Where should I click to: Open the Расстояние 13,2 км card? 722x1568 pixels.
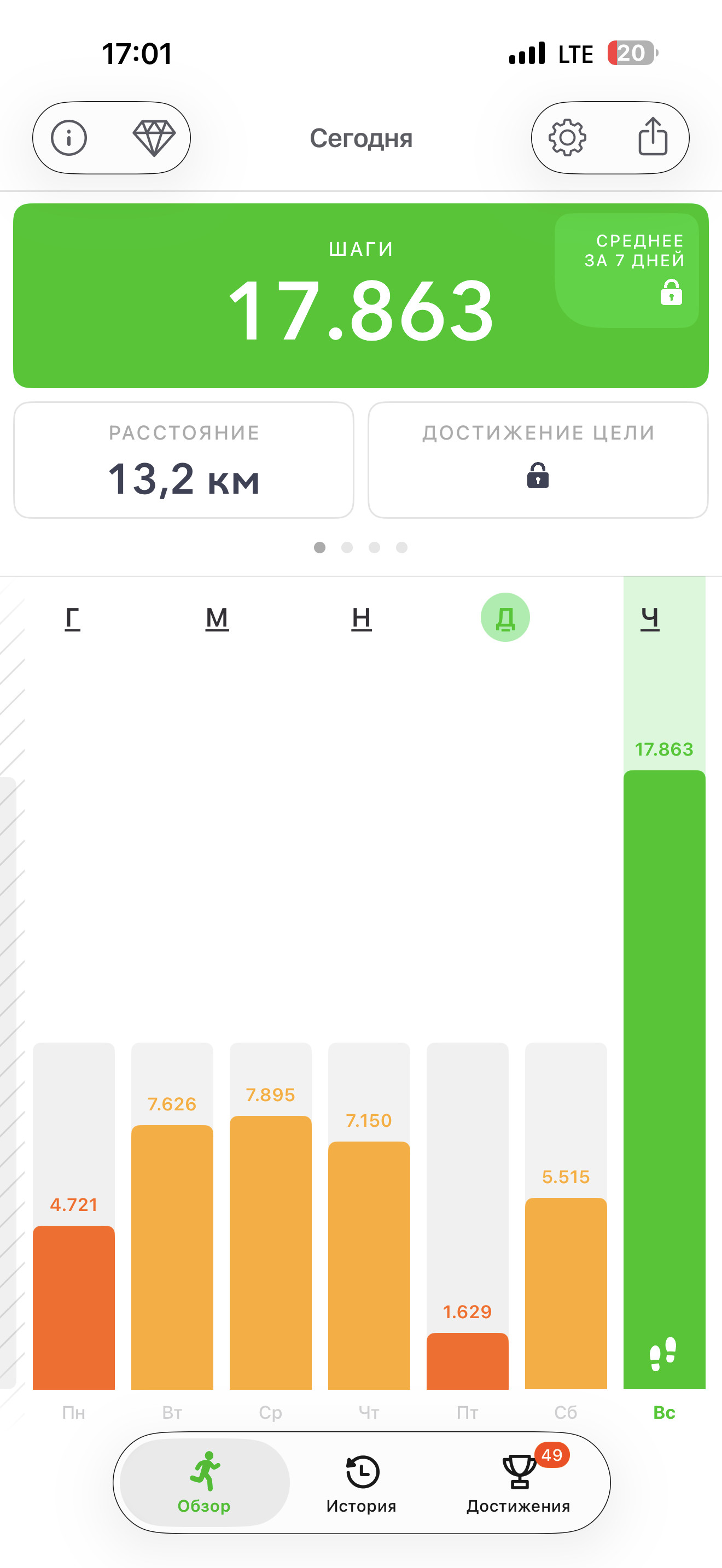(x=184, y=460)
